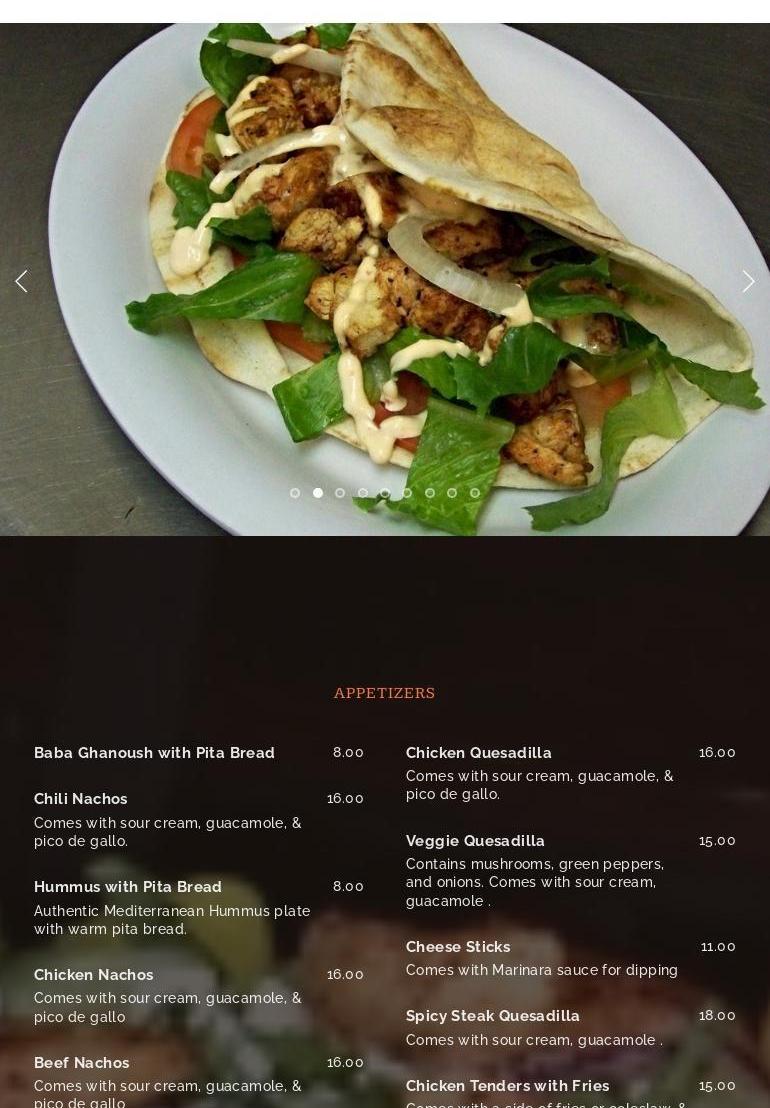
Task: Select the fifth carousel slide dot
Action: pos(385,493)
